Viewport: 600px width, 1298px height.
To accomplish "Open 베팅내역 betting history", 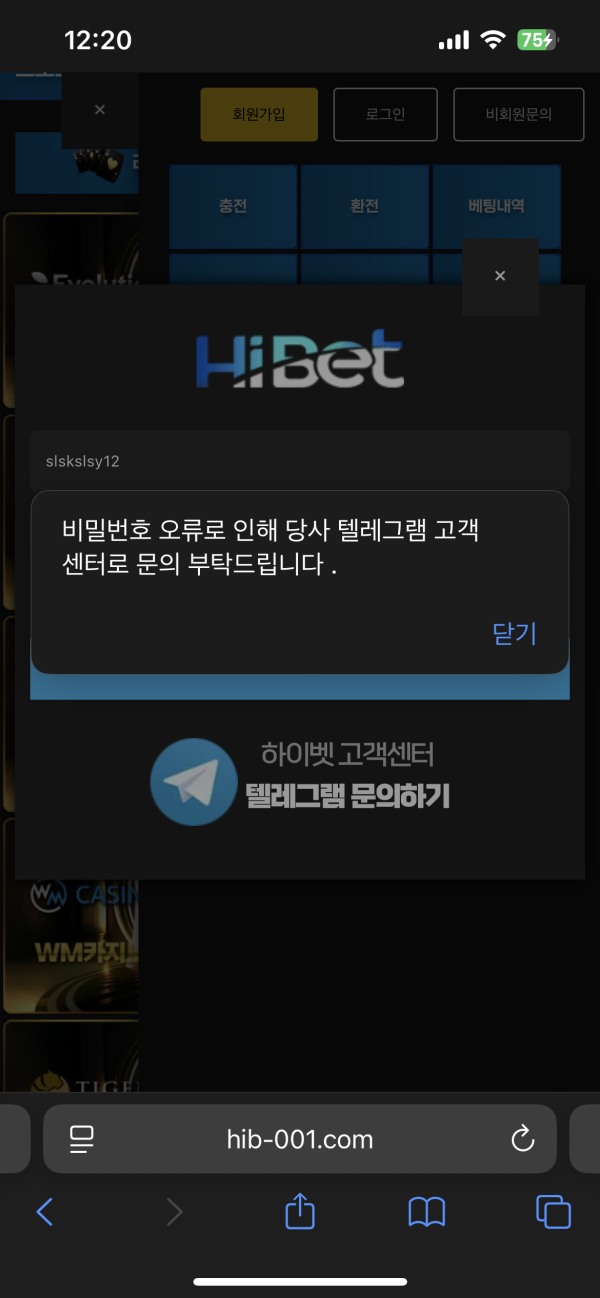I will (x=496, y=206).
